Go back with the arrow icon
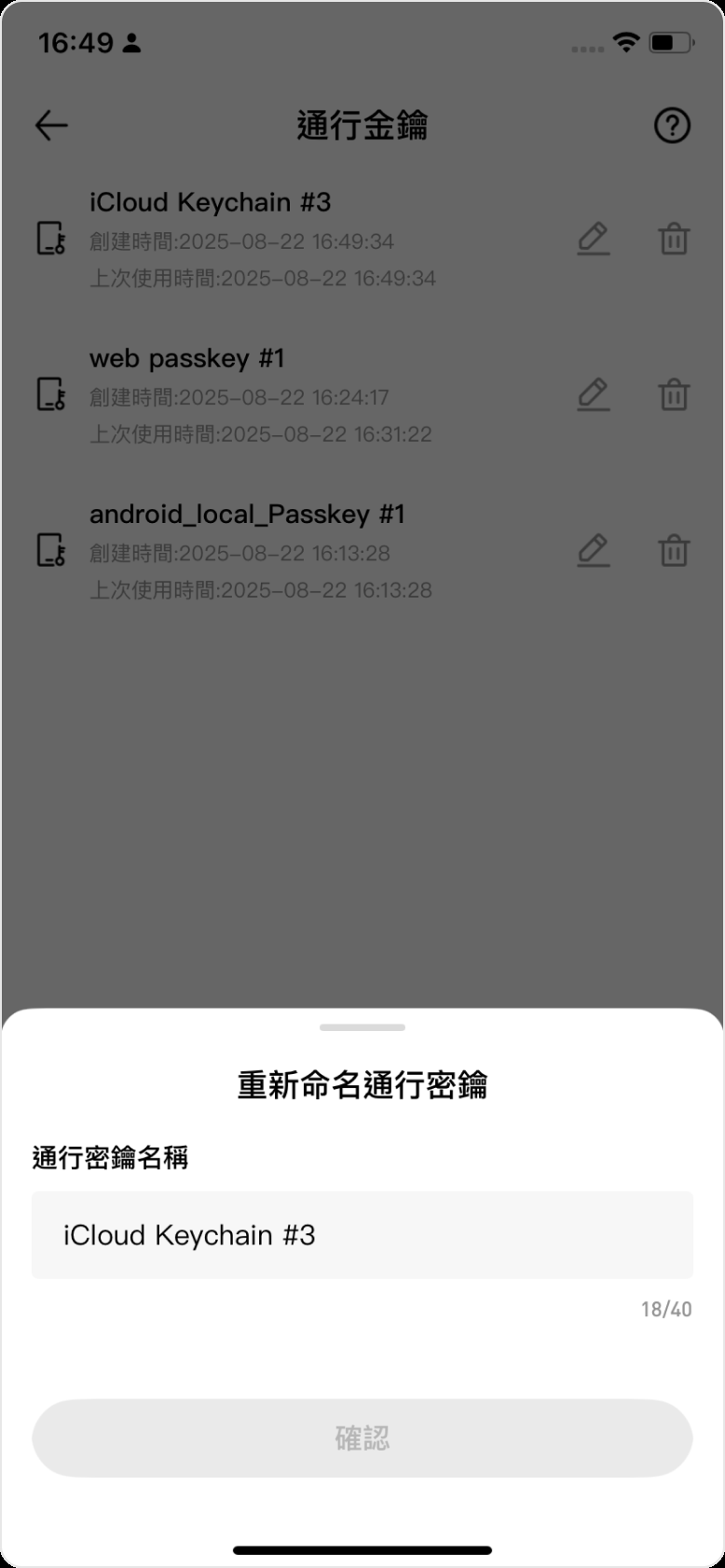The width and height of the screenshot is (725, 1568). click(51, 125)
